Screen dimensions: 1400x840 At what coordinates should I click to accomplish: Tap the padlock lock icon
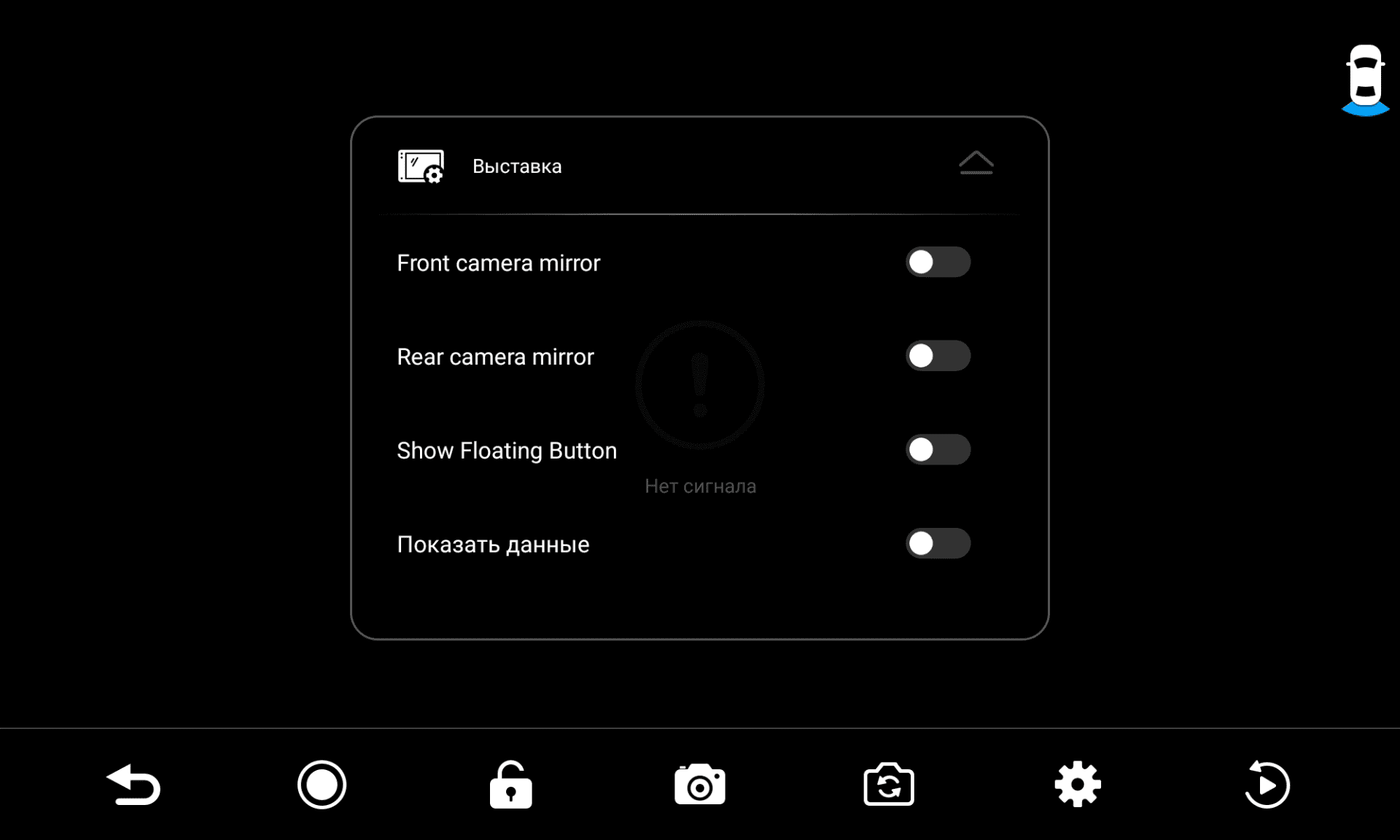(x=510, y=785)
